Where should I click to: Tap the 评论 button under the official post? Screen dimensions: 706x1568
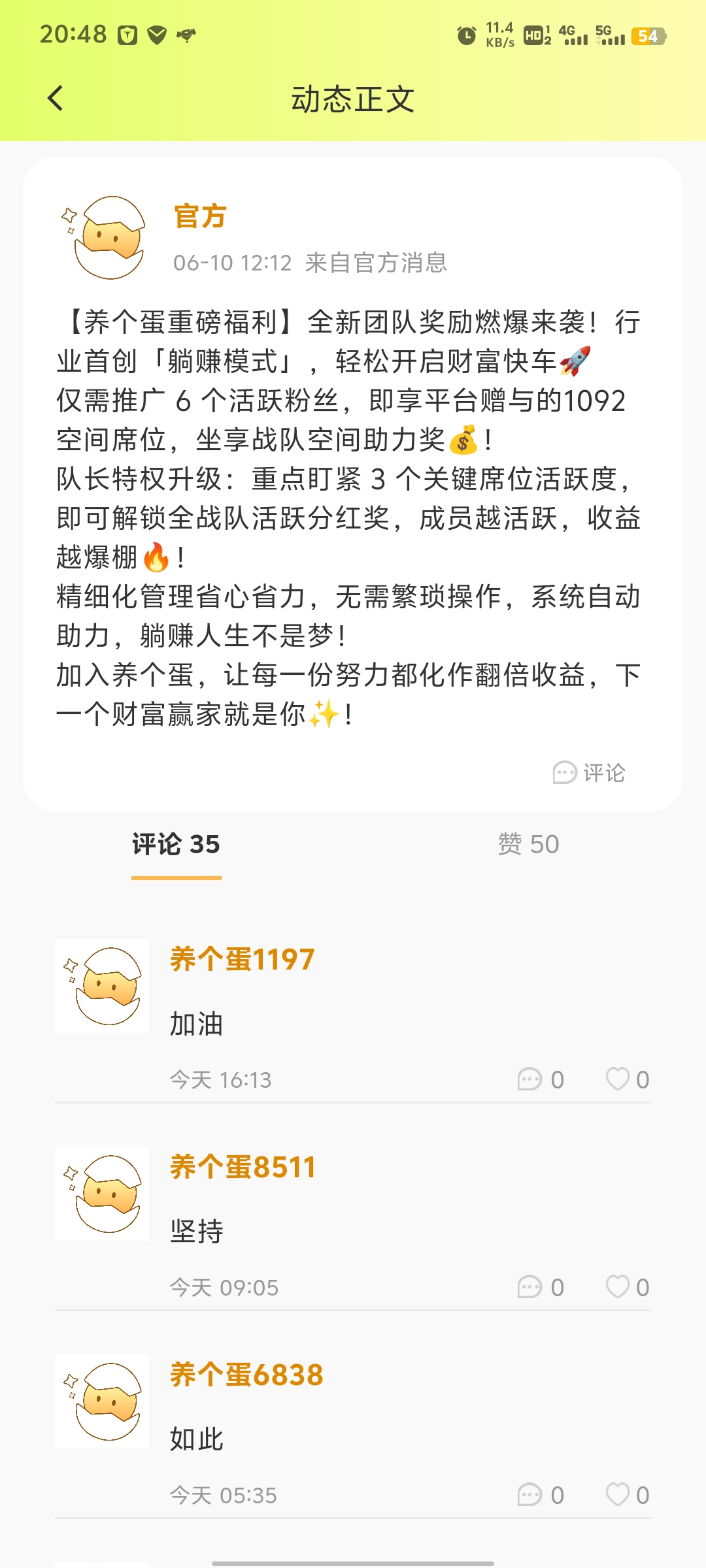tap(589, 773)
